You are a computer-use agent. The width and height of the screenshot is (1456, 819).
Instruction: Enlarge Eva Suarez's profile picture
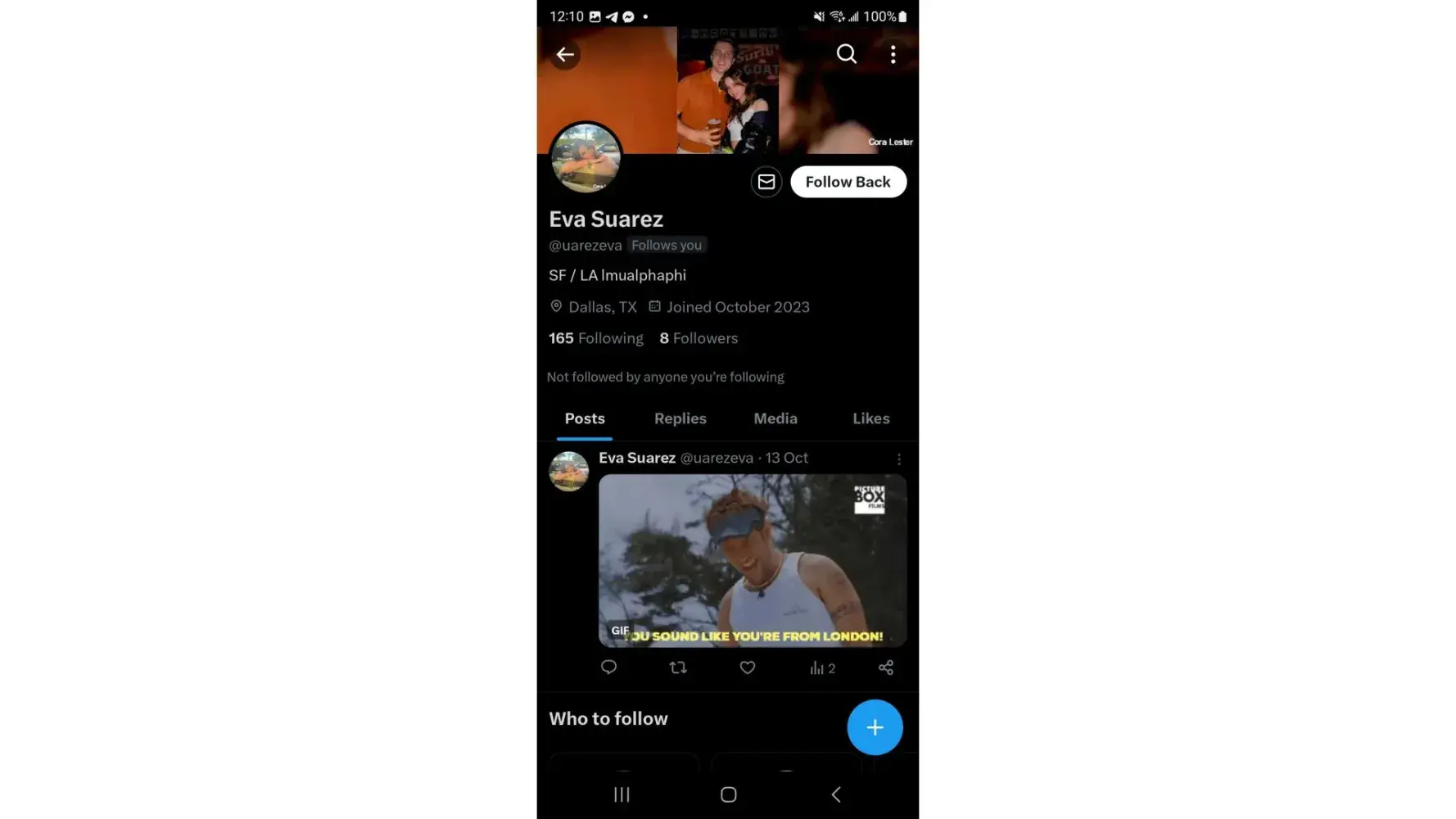tap(586, 158)
